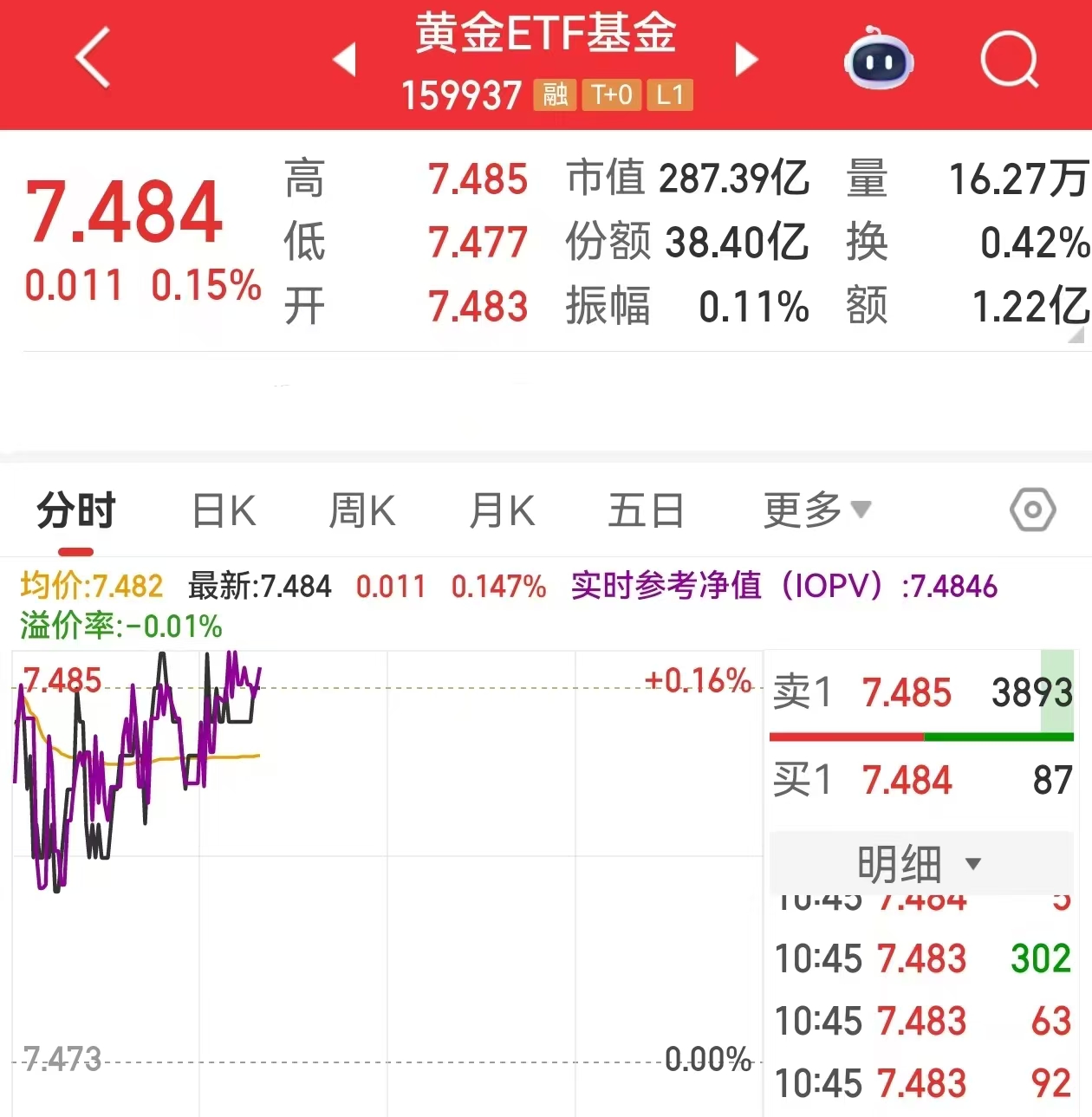Screen dimensions: 1092x1117
Task: Open the AI assistant robot icon
Action: (x=879, y=61)
